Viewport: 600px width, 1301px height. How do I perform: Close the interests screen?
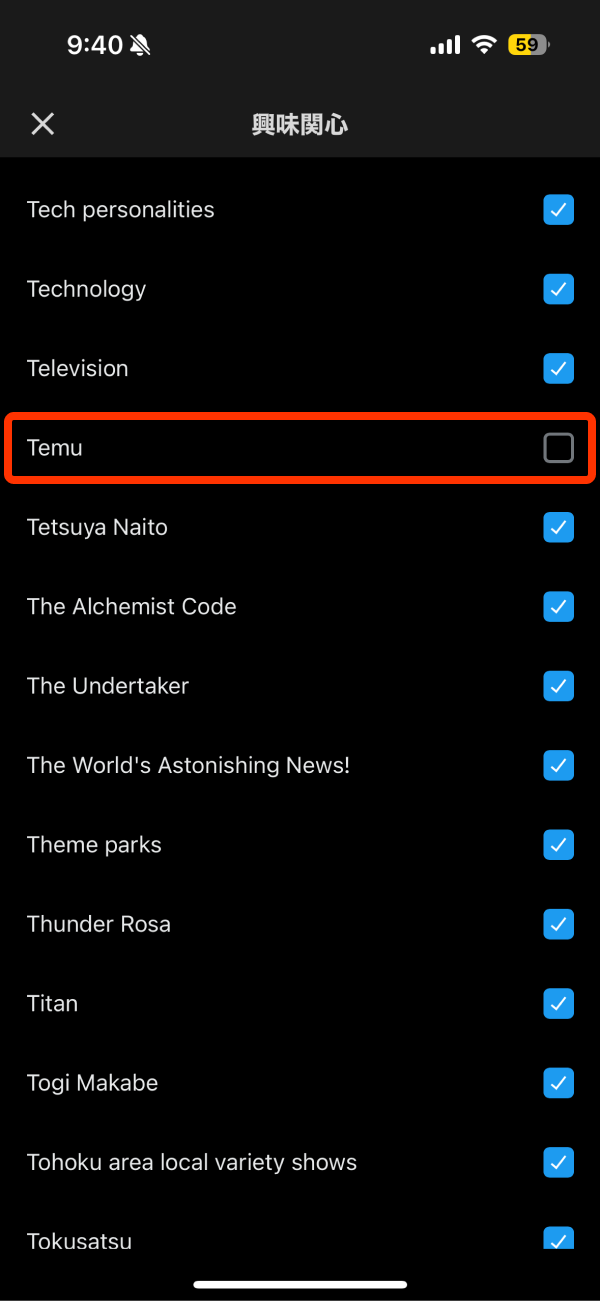pos(42,124)
